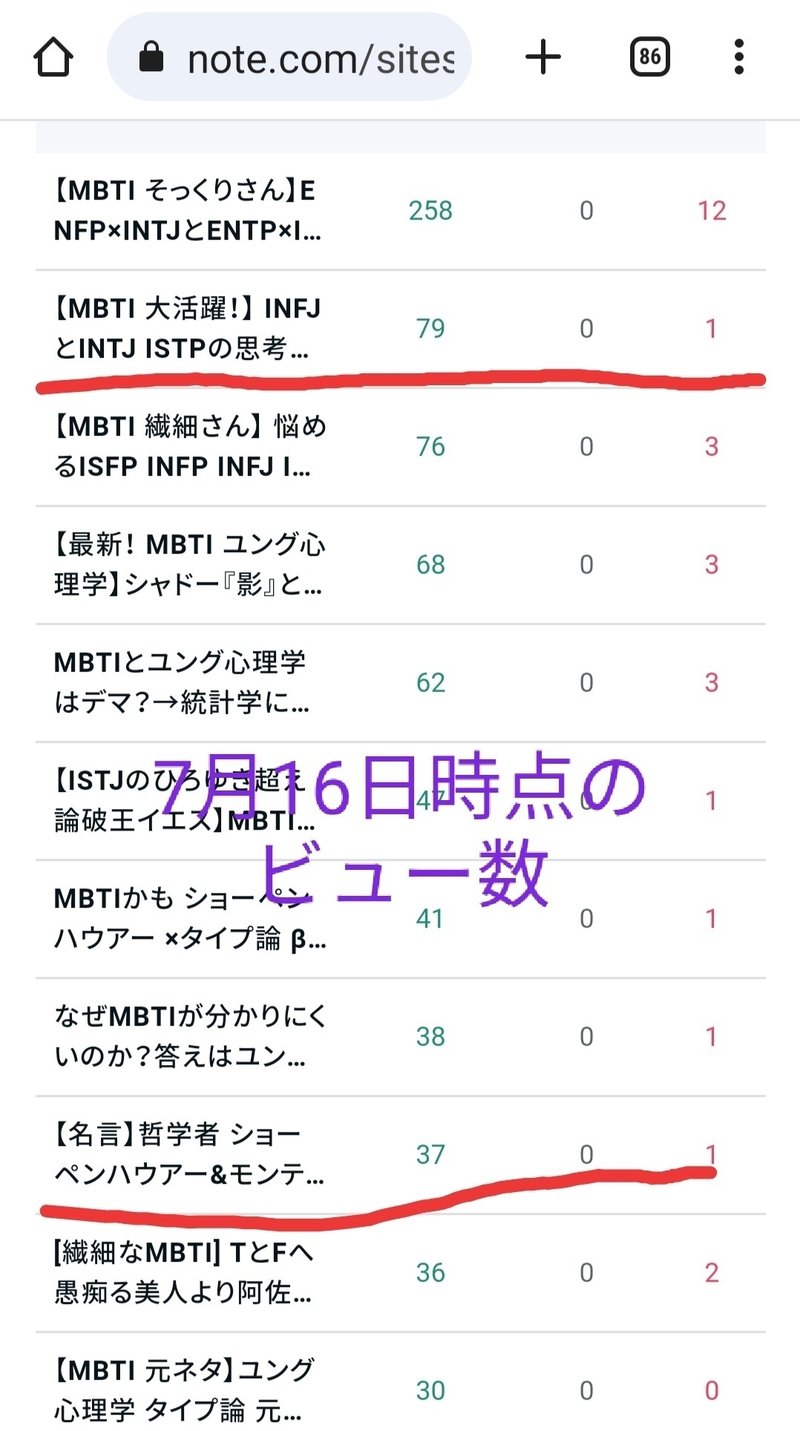Tap the like count 12 on the ENFP×INTJ article

[x=713, y=211]
